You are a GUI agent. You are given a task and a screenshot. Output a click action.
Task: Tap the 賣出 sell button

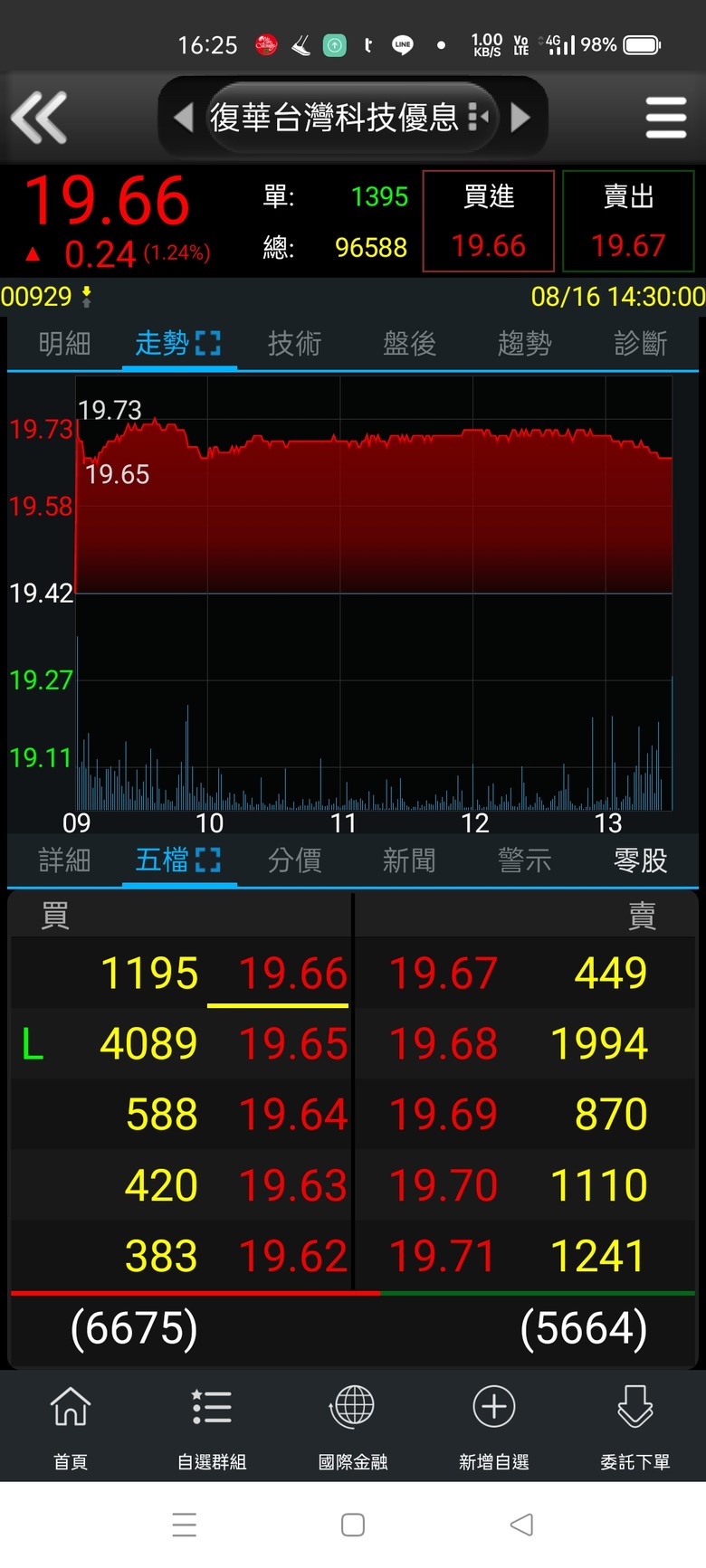628,221
